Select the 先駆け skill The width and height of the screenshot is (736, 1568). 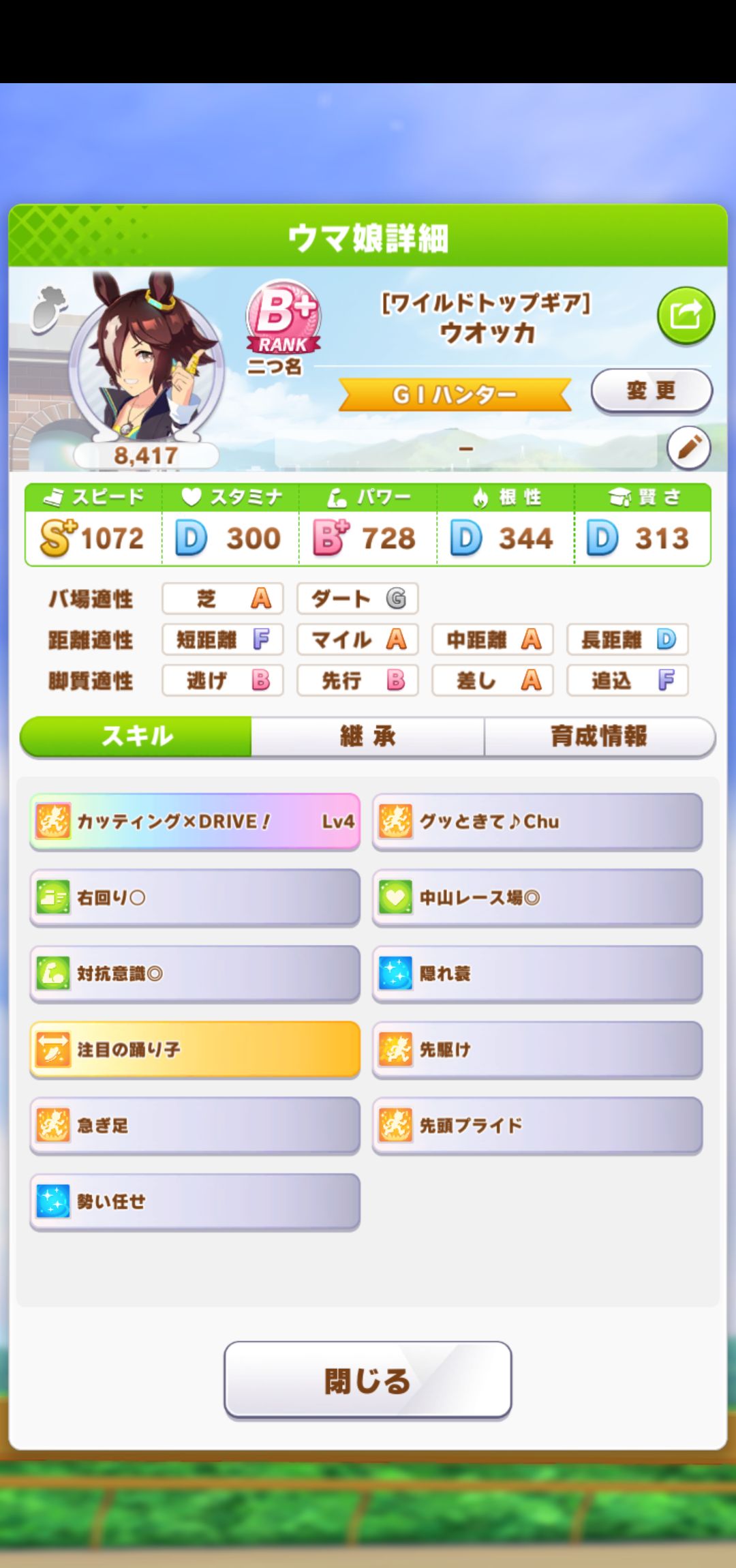(537, 1049)
